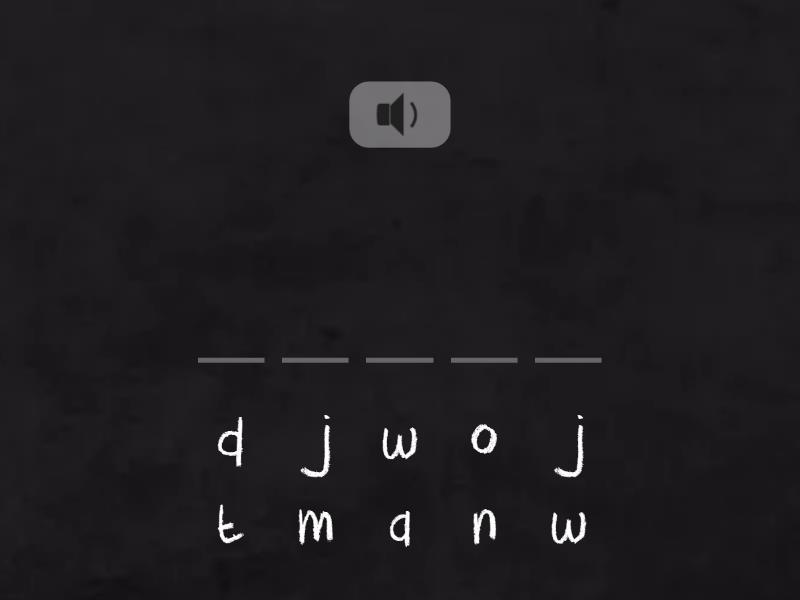Pick the letter n tile

pyautogui.click(x=484, y=527)
